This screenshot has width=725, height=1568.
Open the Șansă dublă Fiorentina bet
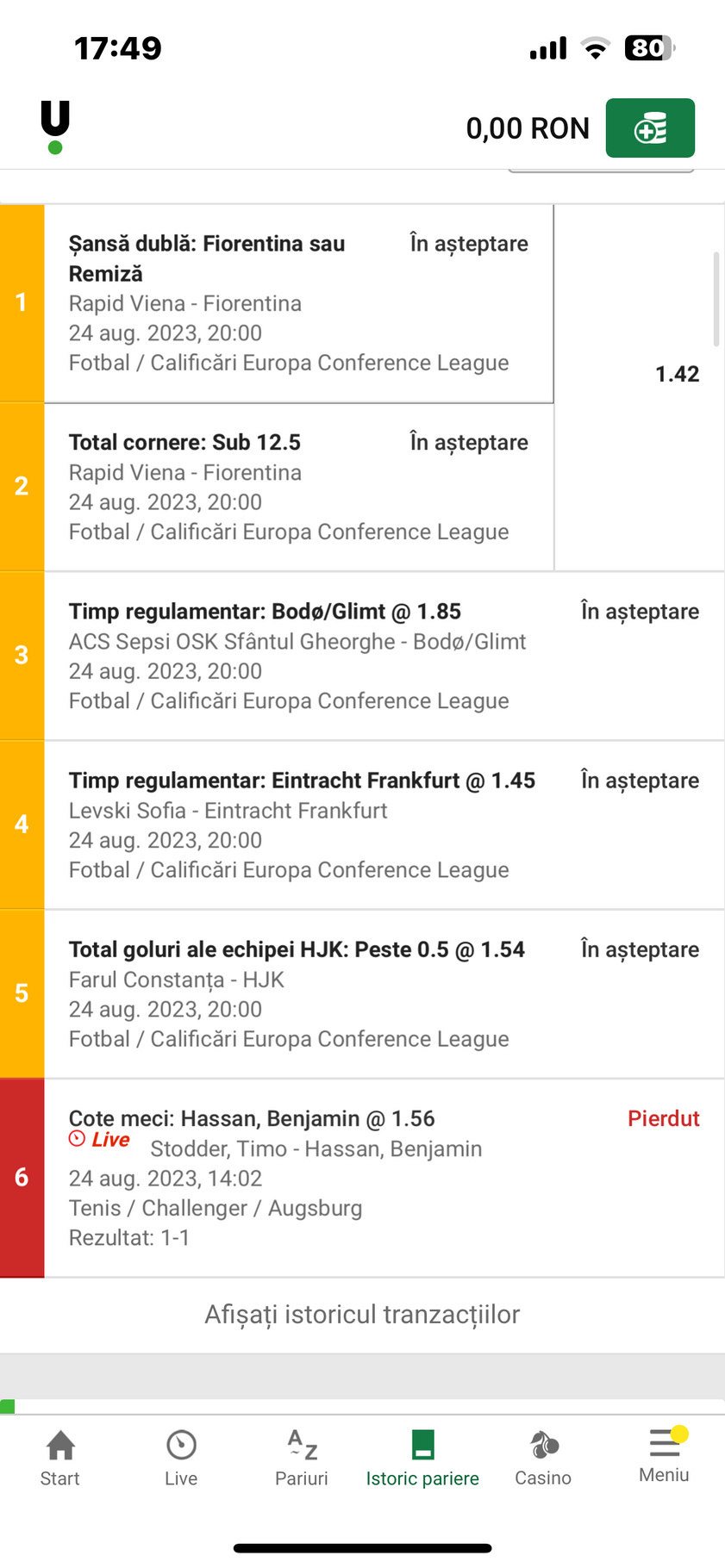point(298,303)
